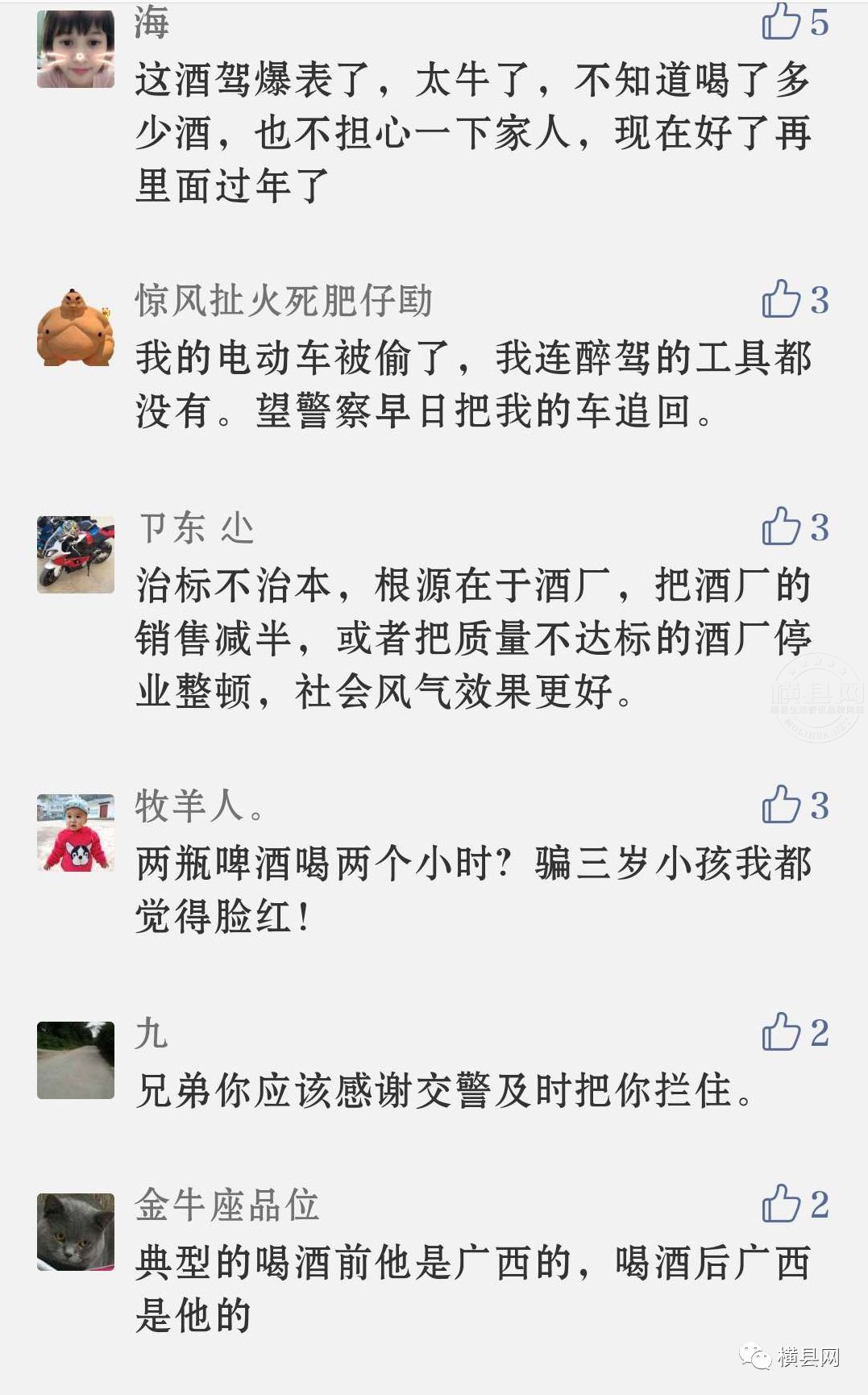Like 惊风扯火死肥仔励's comment about the stolen electric bike
This screenshot has height=1395, width=868.
point(781,299)
